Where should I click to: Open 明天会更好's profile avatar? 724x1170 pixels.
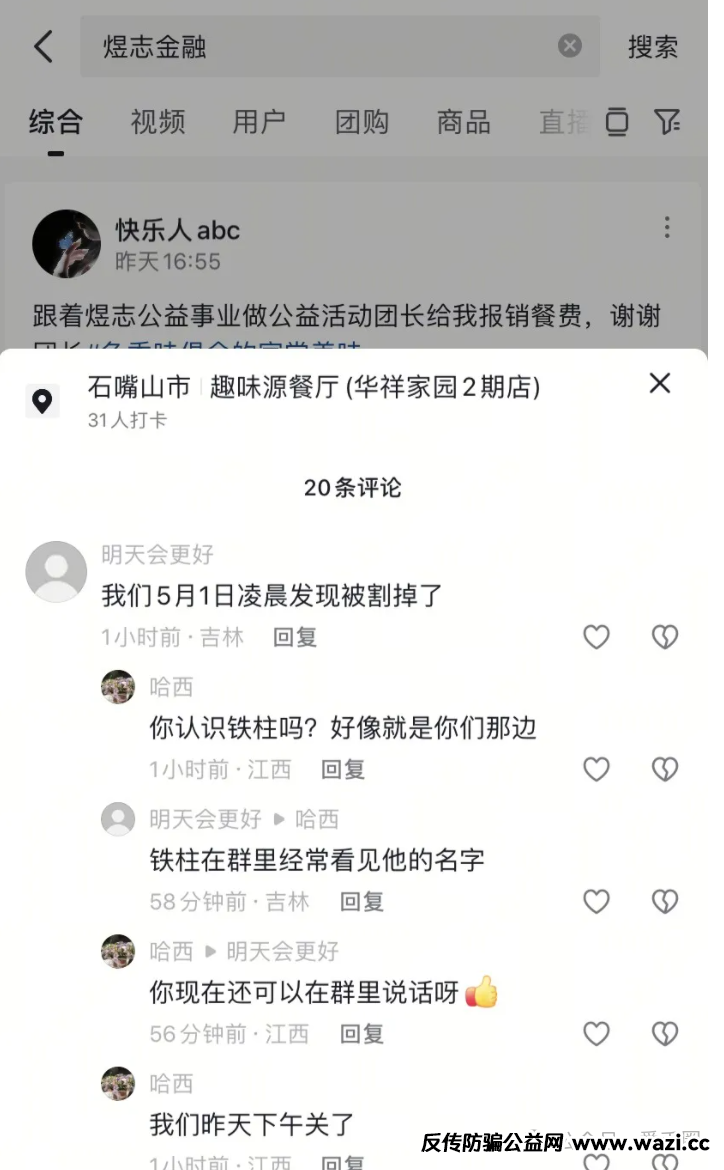click(56, 572)
